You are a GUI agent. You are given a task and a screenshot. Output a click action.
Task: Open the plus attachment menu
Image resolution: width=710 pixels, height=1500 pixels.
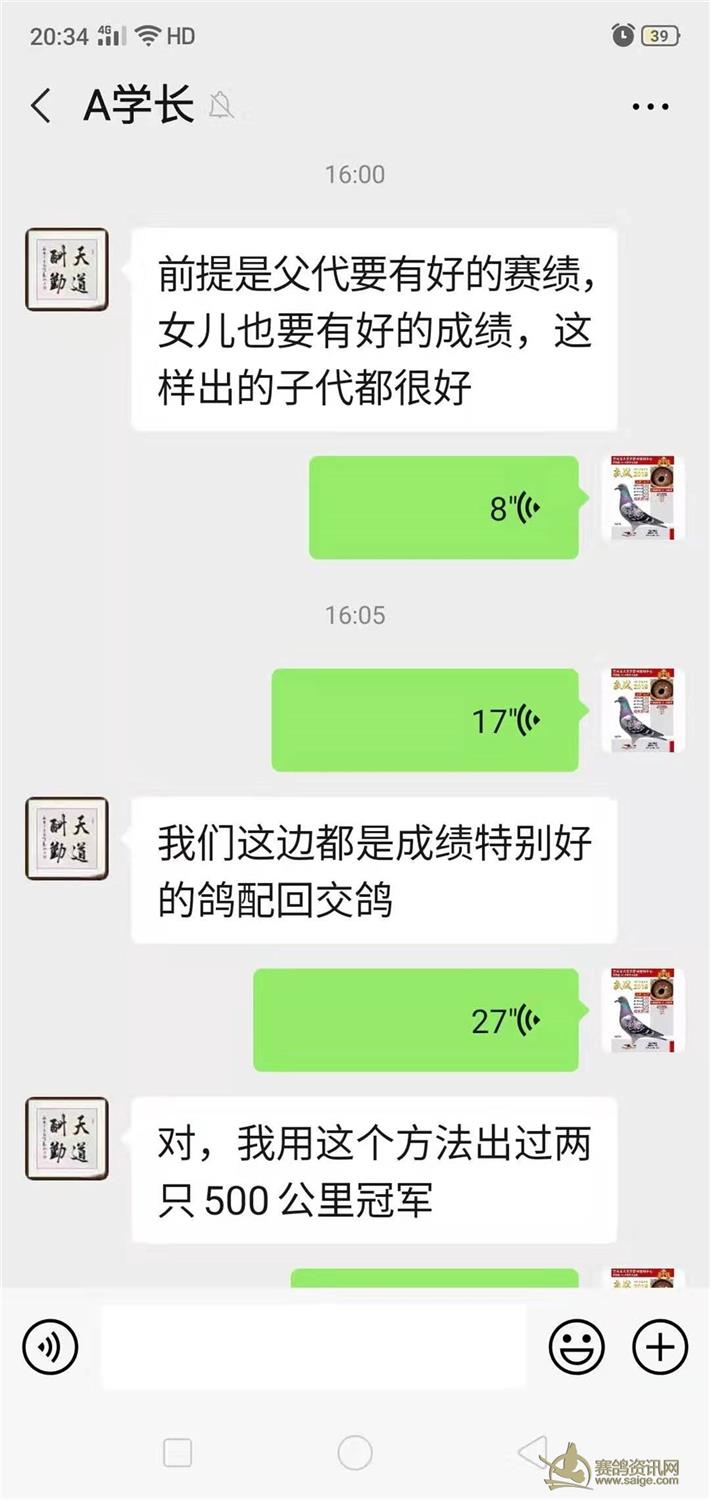(x=660, y=1347)
